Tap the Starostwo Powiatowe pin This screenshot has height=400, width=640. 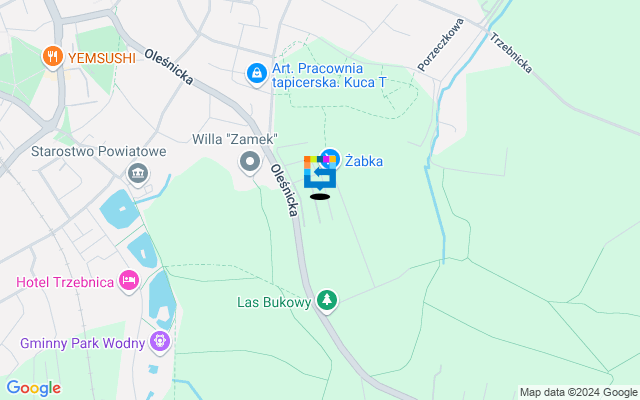point(137,174)
